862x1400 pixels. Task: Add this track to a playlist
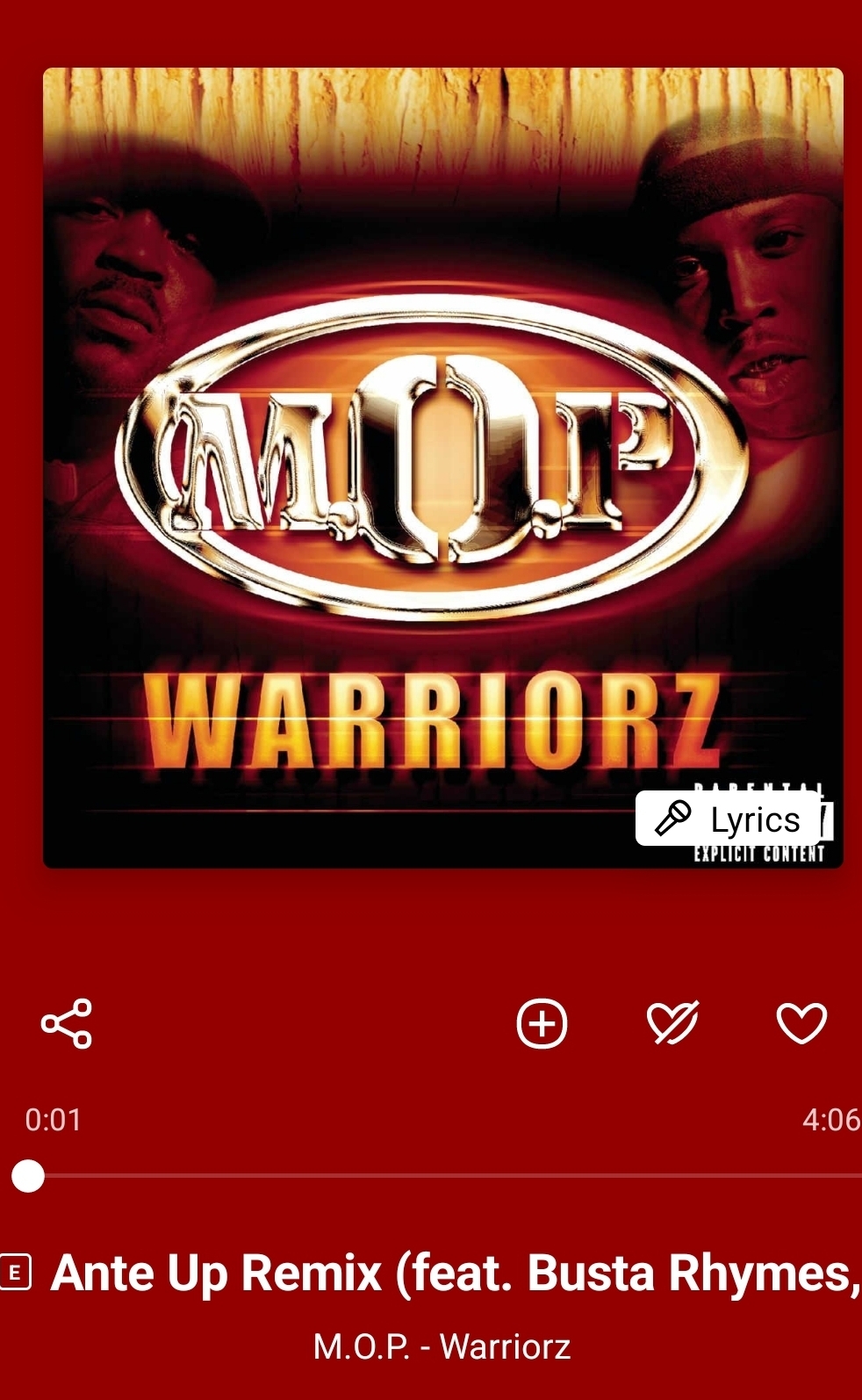(x=542, y=1023)
